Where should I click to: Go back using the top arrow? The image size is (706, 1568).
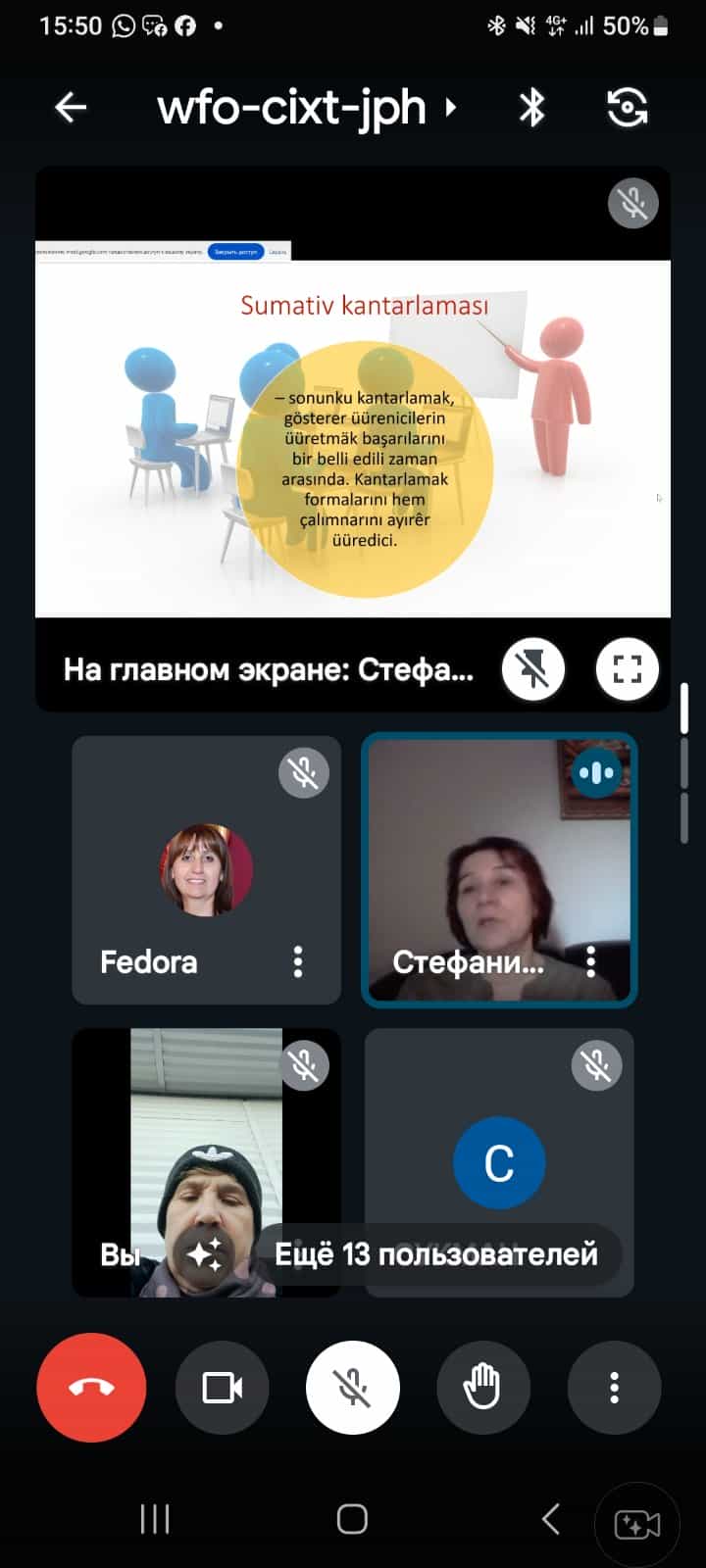click(x=71, y=107)
